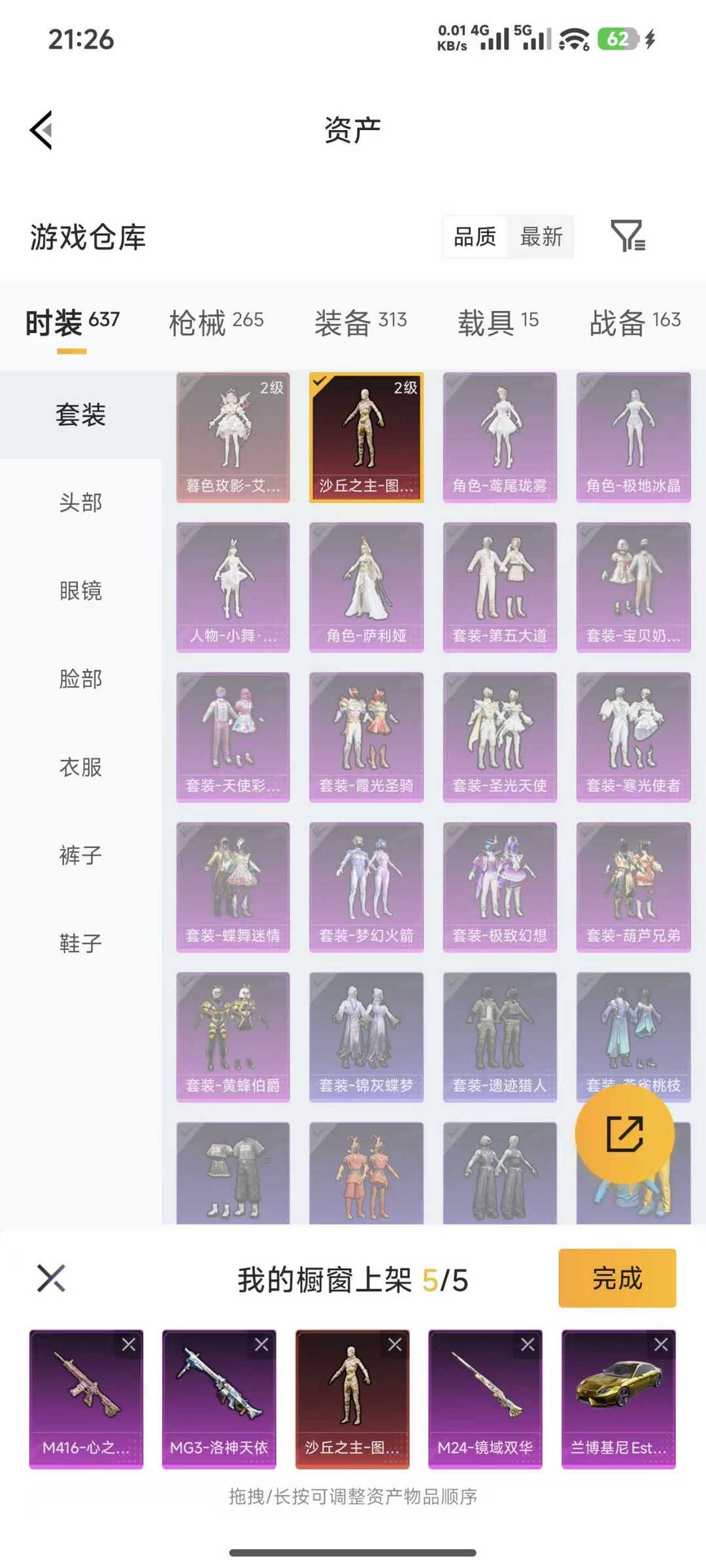Viewport: 706px width, 1568px height.
Task: Choose the 眼镜 side category
Action: click(x=80, y=591)
